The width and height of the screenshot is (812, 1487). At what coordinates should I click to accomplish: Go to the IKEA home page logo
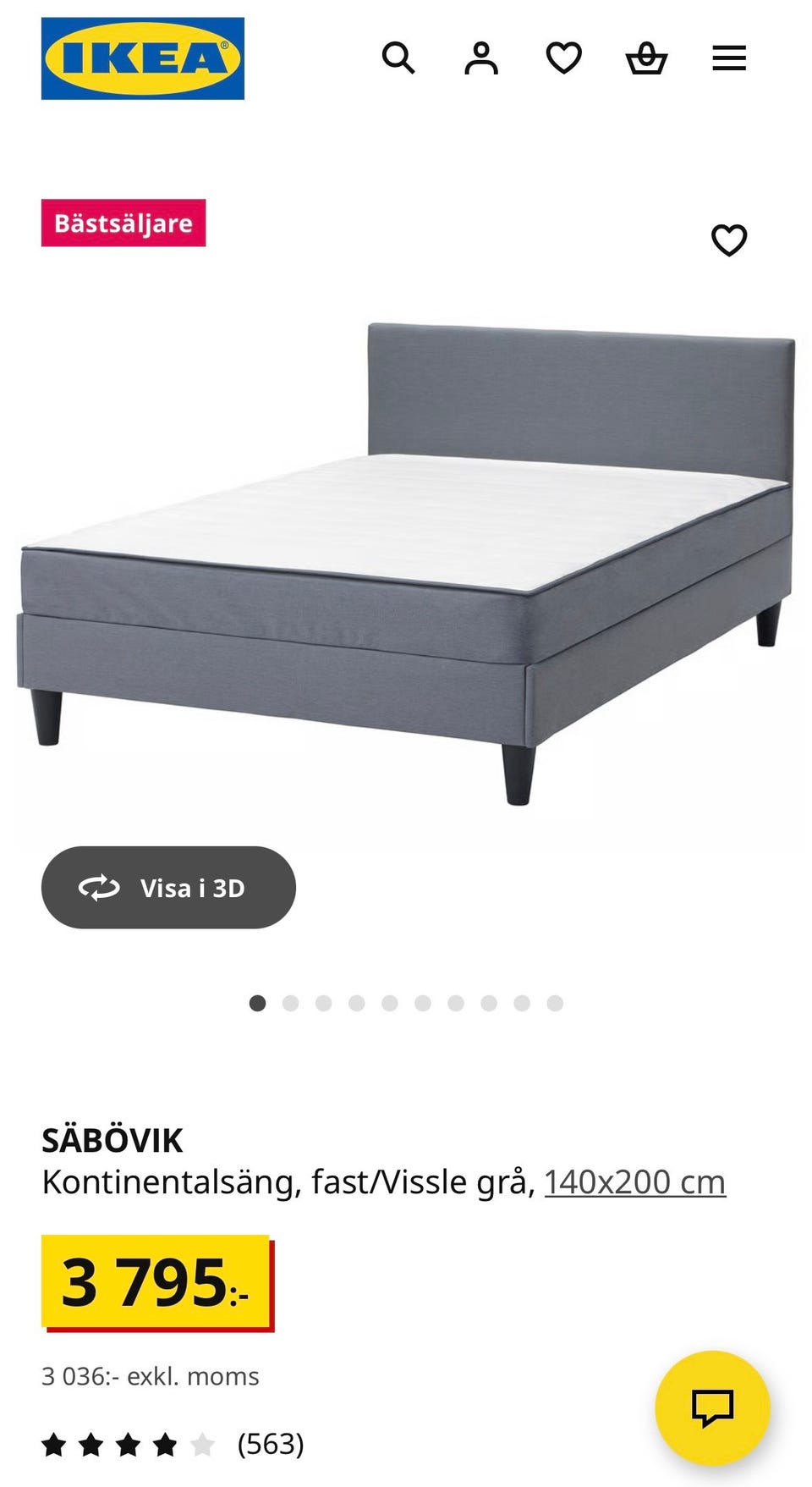[142, 58]
